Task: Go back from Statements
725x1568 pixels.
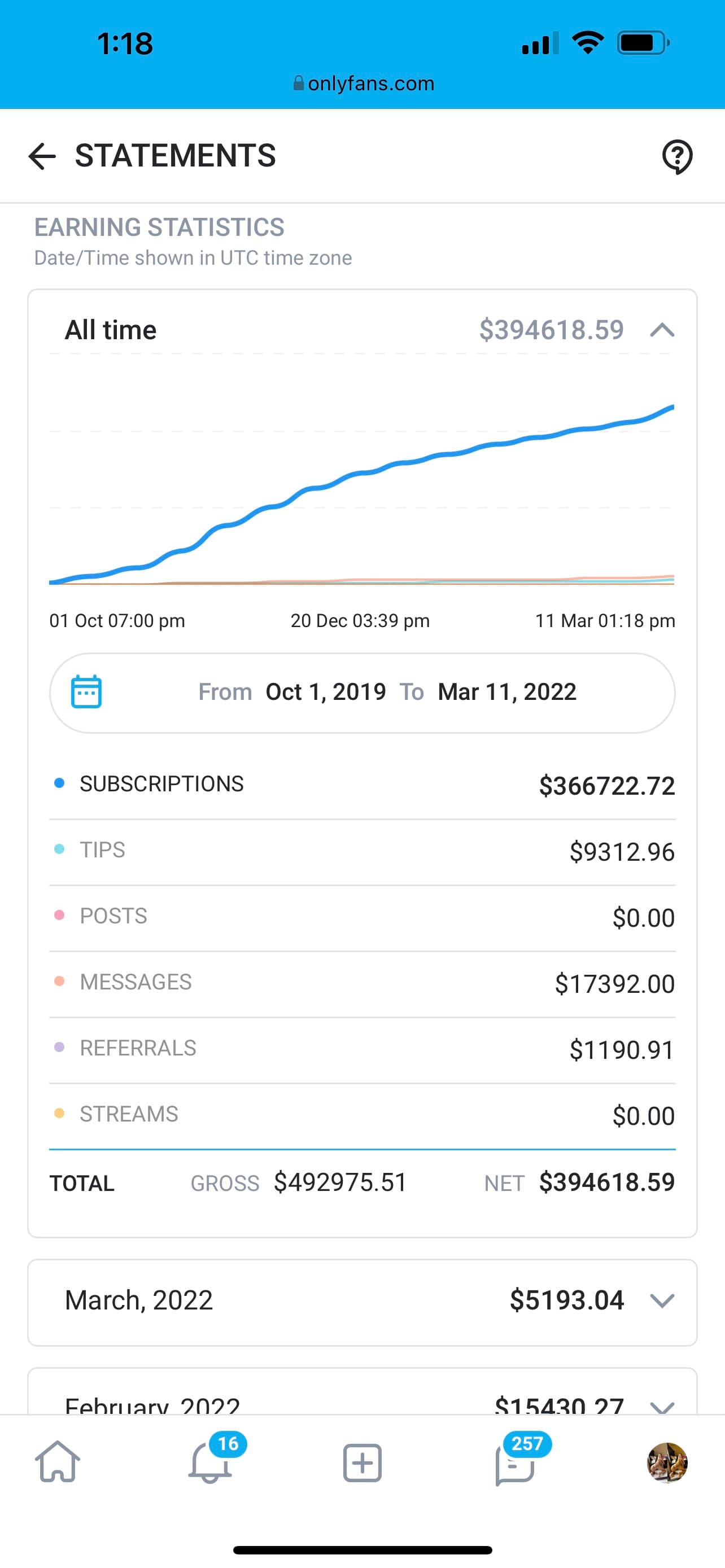Action: pos(42,156)
